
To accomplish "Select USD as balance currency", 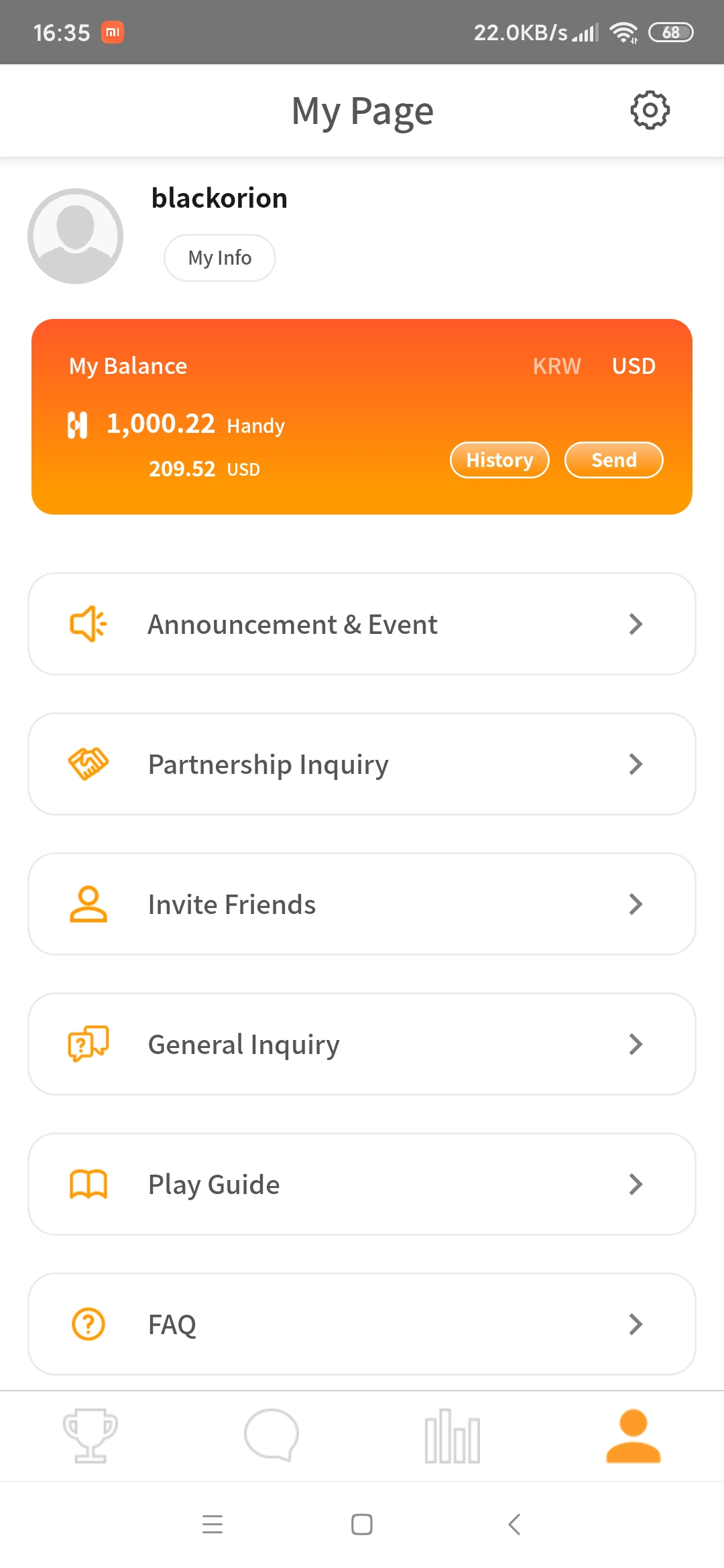I will (633, 366).
